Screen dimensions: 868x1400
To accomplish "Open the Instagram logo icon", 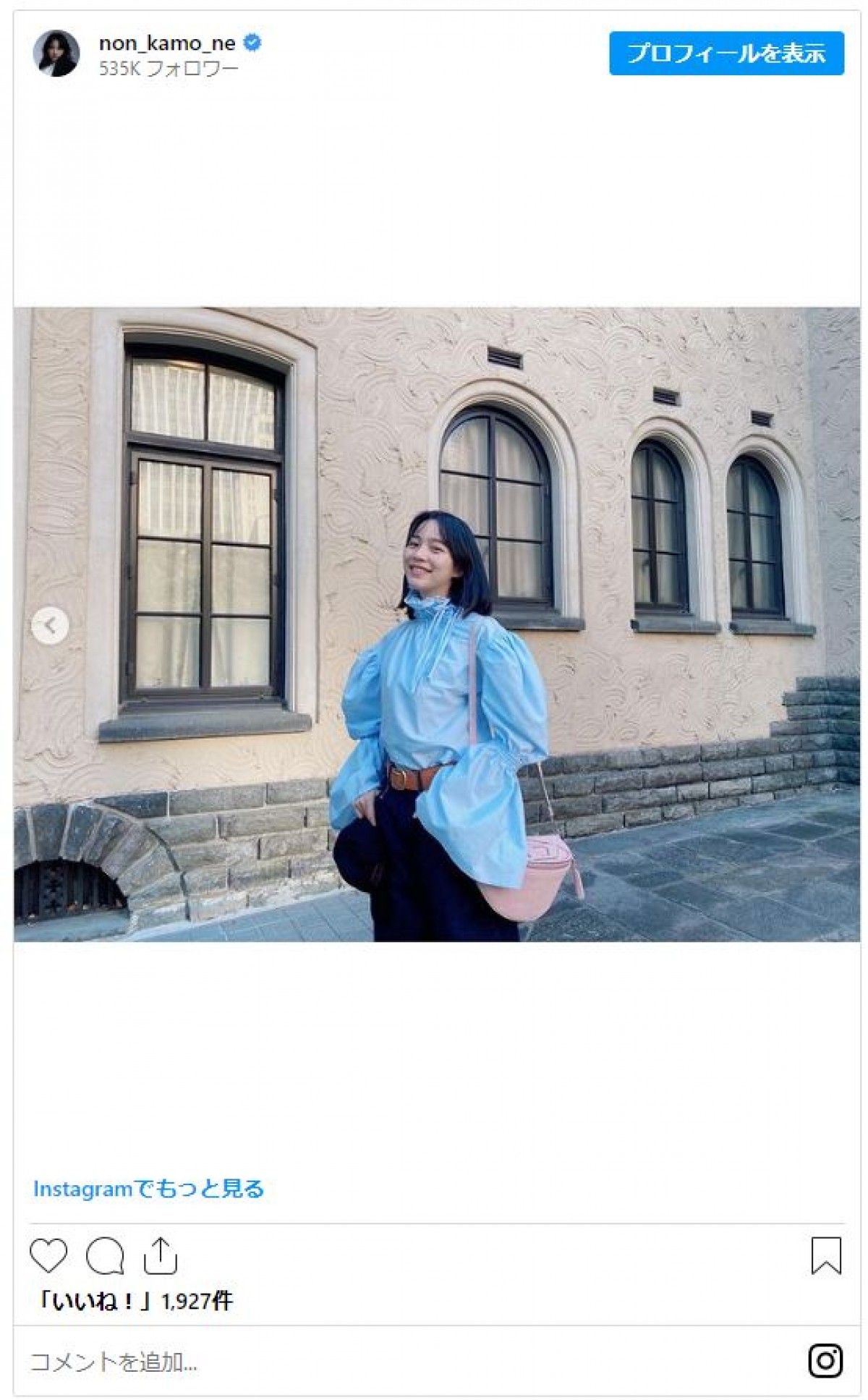I will [825, 1361].
